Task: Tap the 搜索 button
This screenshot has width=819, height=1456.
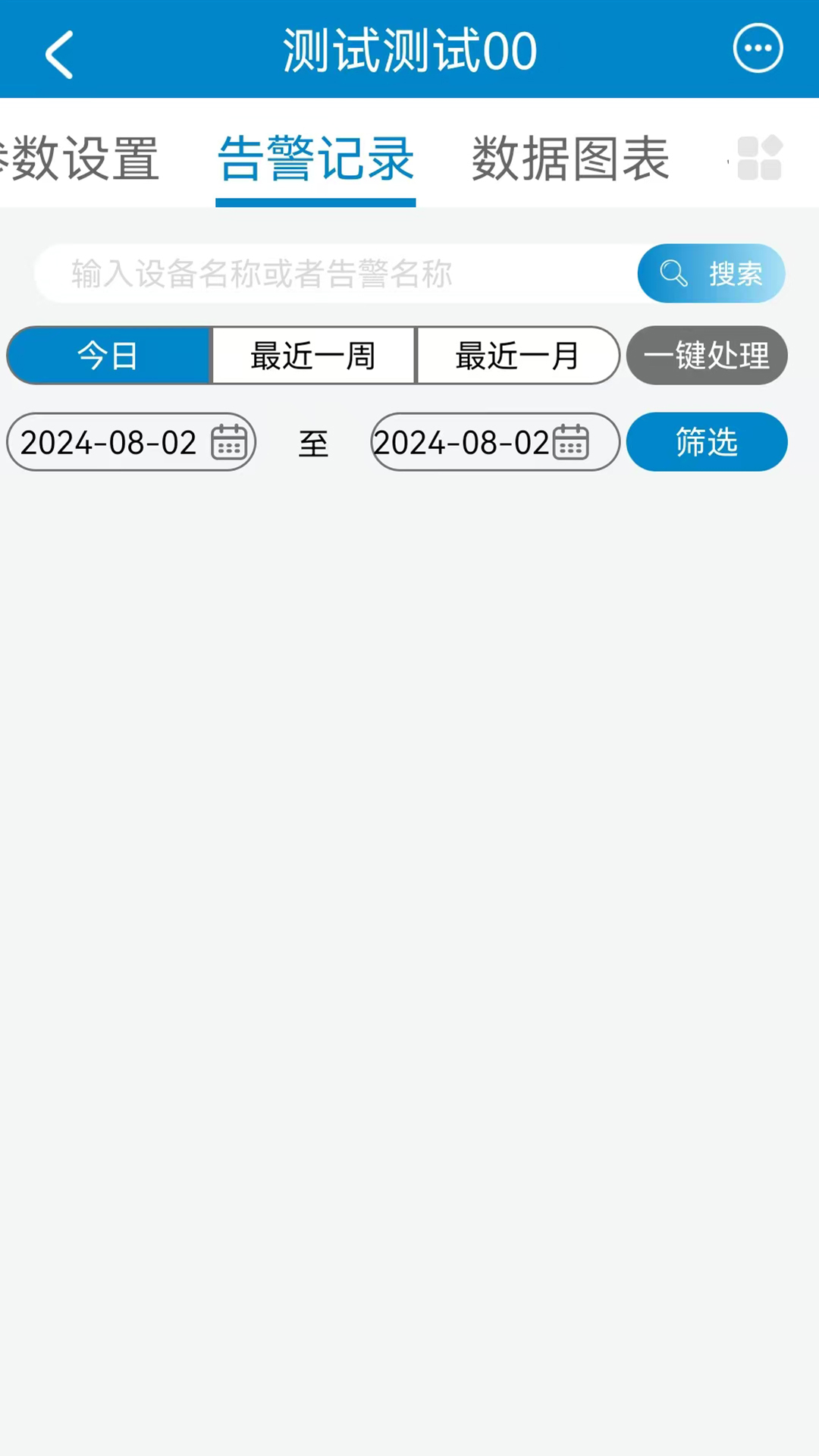Action: (711, 274)
